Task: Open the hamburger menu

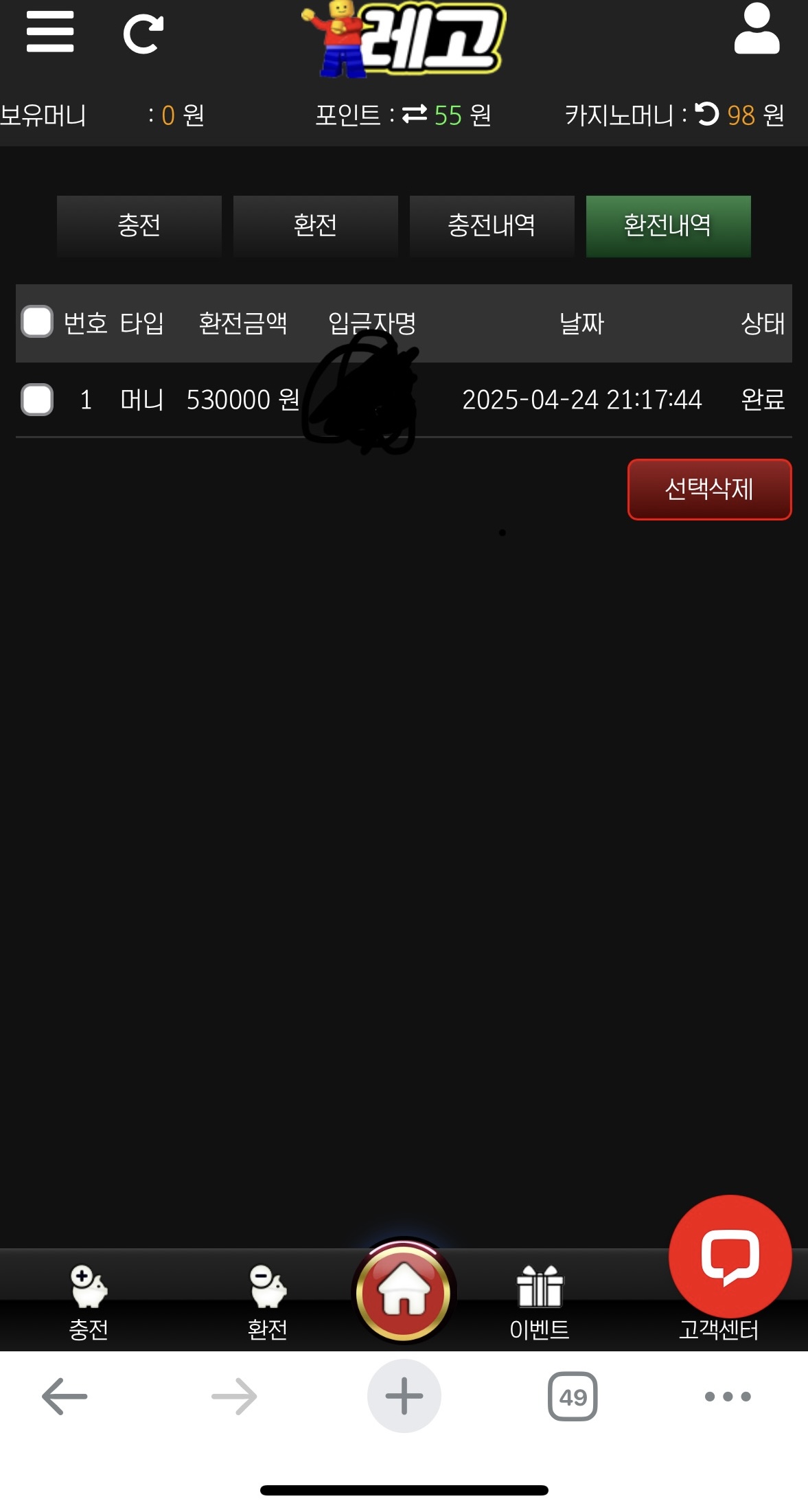Action: tap(50, 32)
